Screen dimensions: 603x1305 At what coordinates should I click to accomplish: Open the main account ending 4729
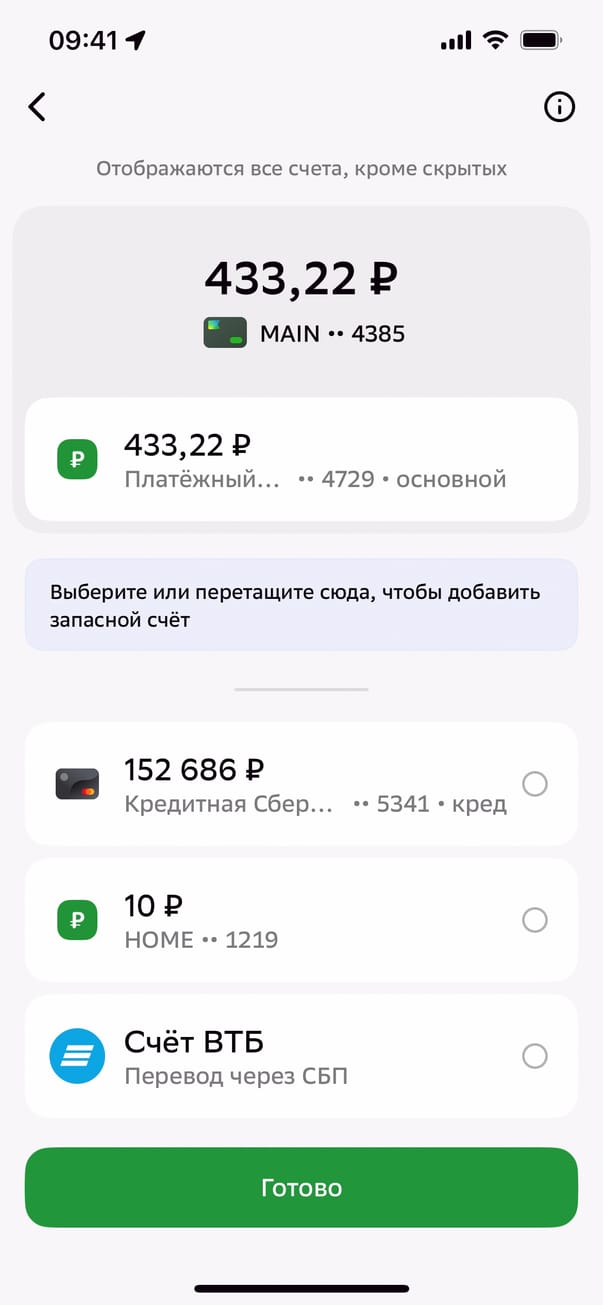(x=300, y=460)
